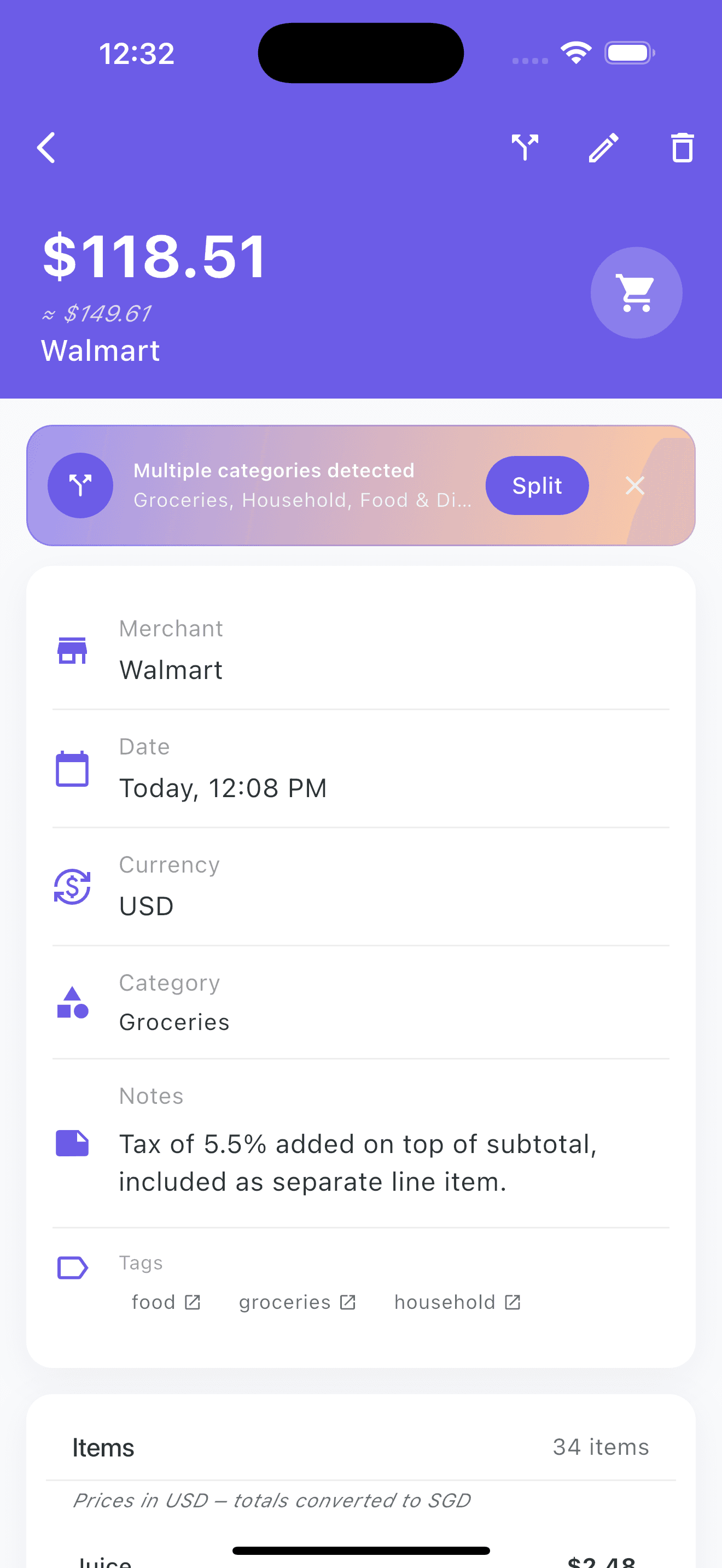Tap the document icon next to Notes
Screen dimensions: 722x1568
pos(72,1143)
